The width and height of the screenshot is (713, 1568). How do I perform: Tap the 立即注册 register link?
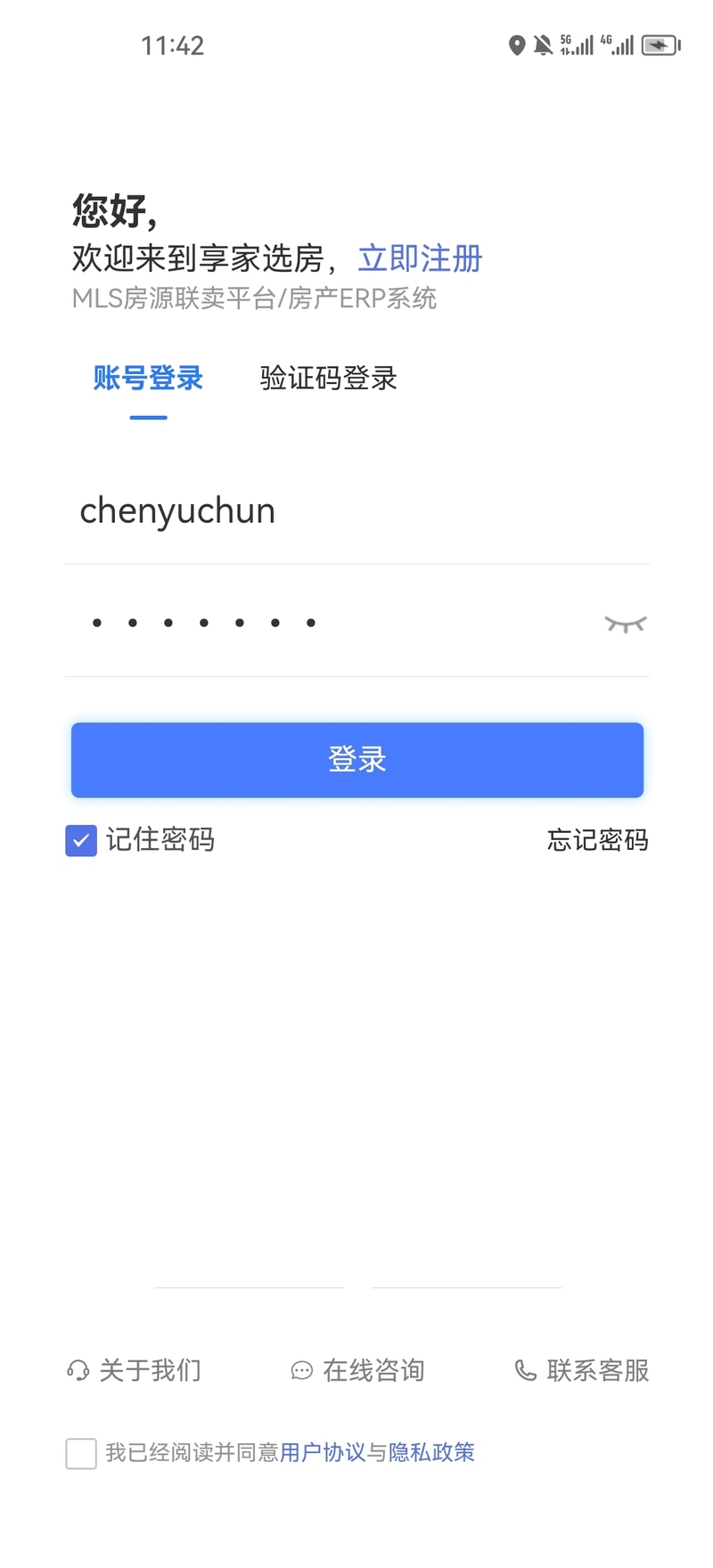coord(420,258)
